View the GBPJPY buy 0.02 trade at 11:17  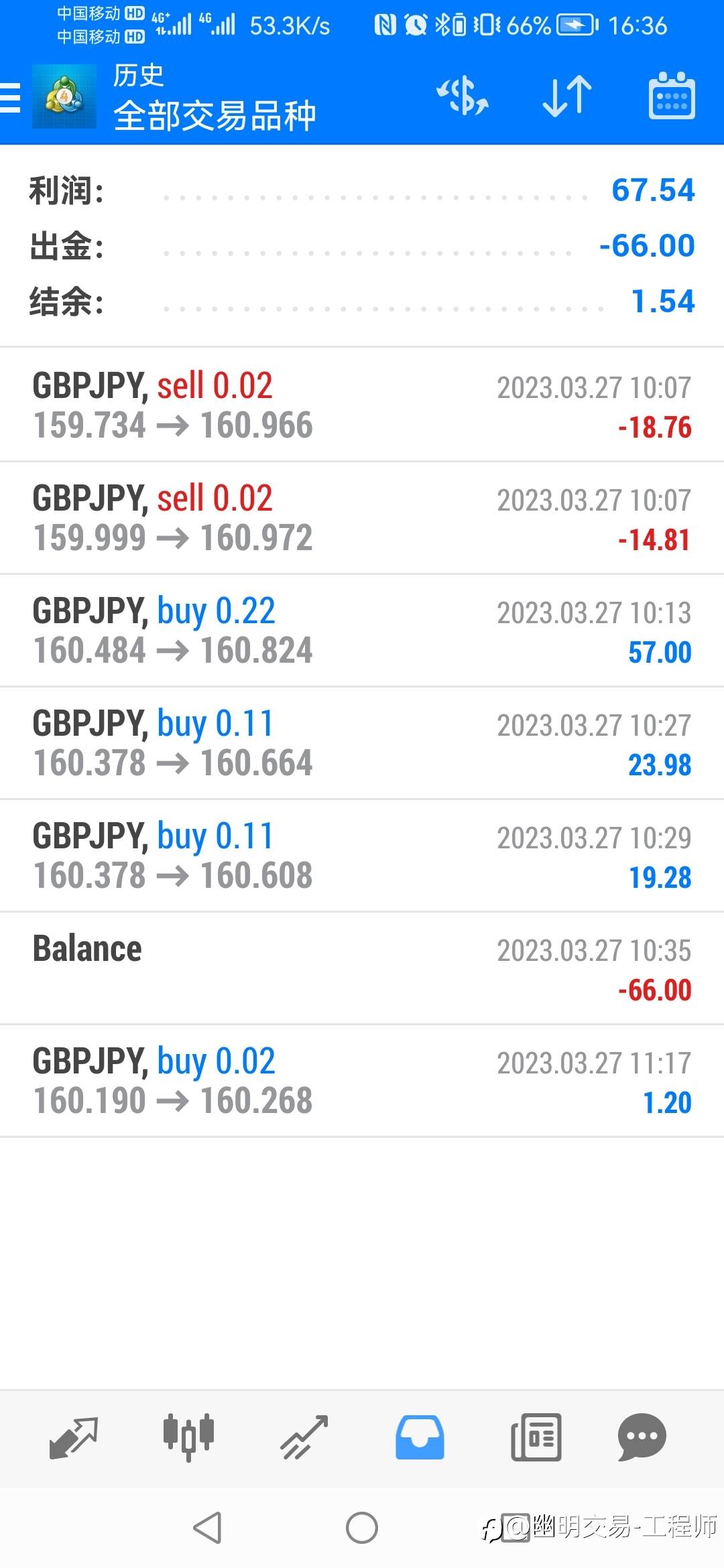click(x=362, y=1081)
